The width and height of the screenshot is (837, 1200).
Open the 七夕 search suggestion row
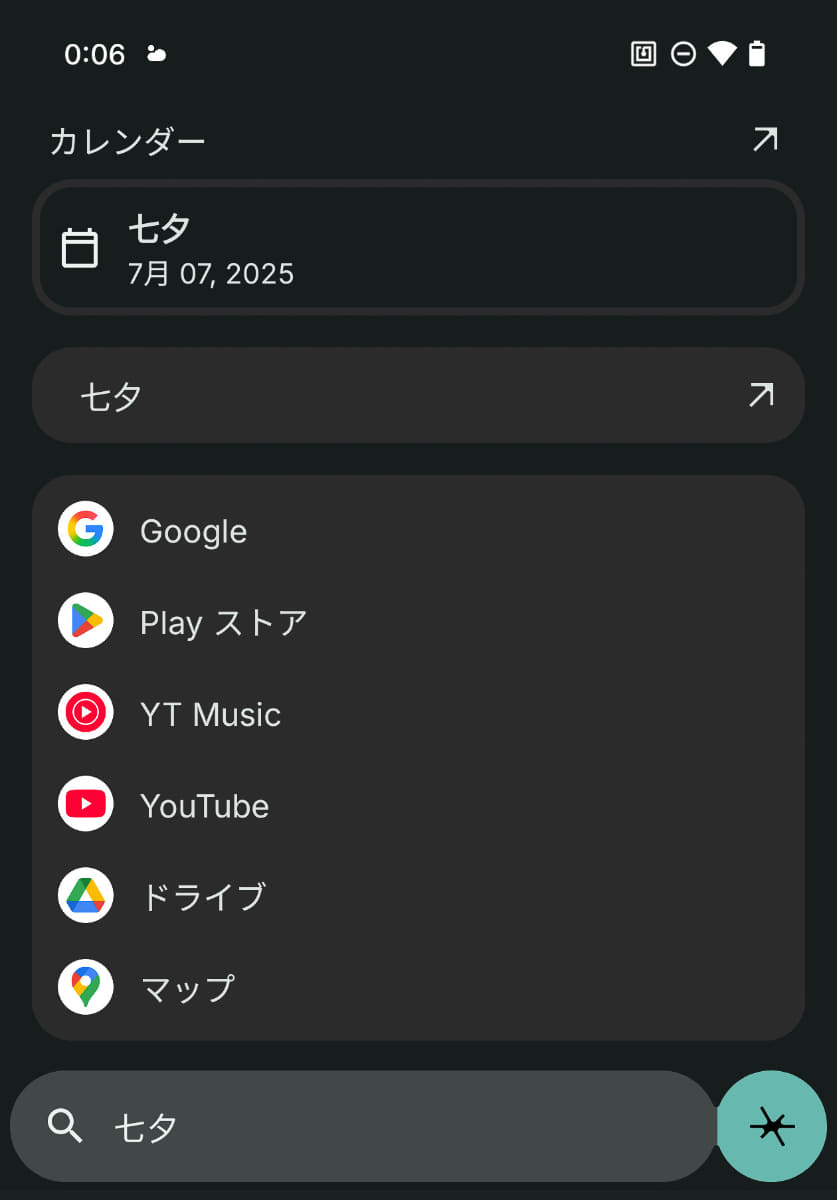[x=418, y=396]
